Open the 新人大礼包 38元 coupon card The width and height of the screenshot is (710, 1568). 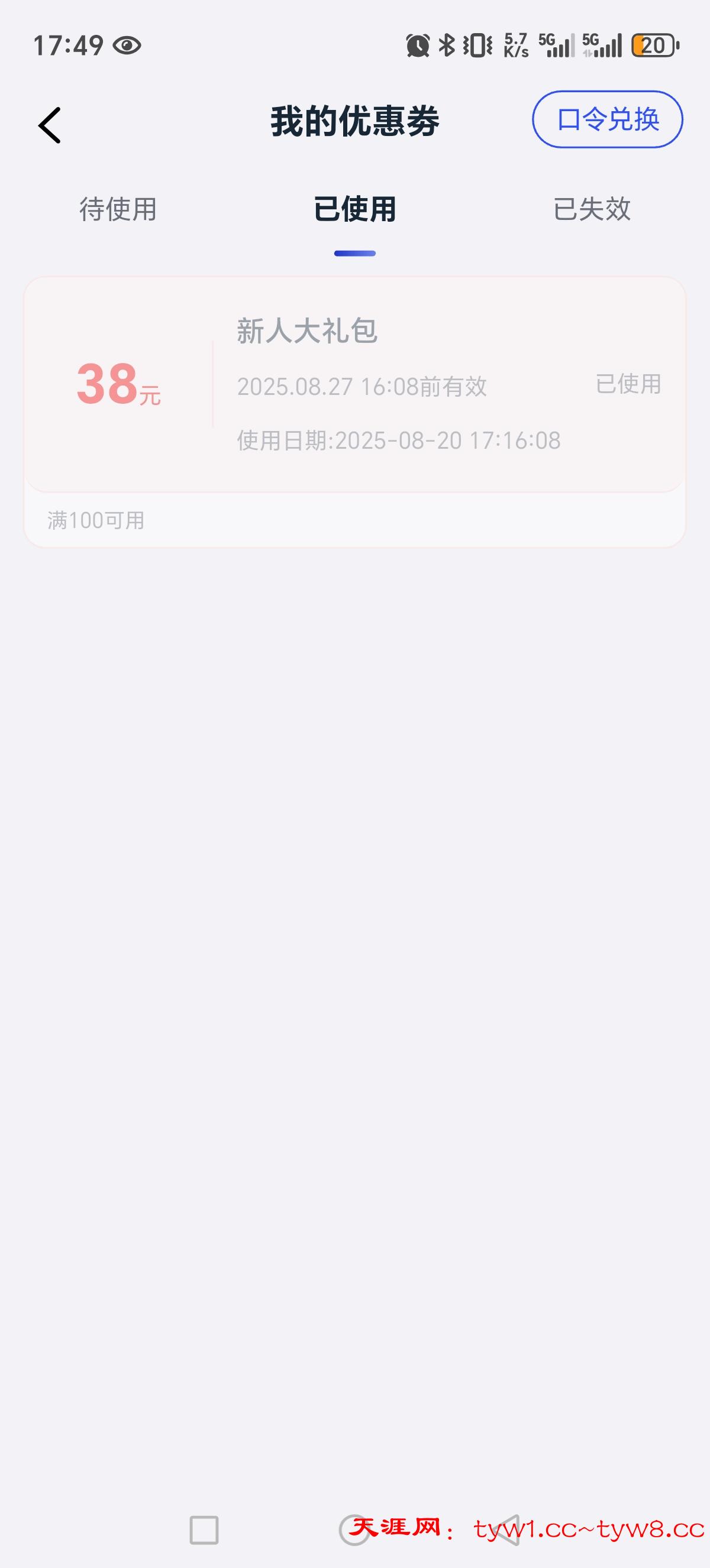(354, 385)
